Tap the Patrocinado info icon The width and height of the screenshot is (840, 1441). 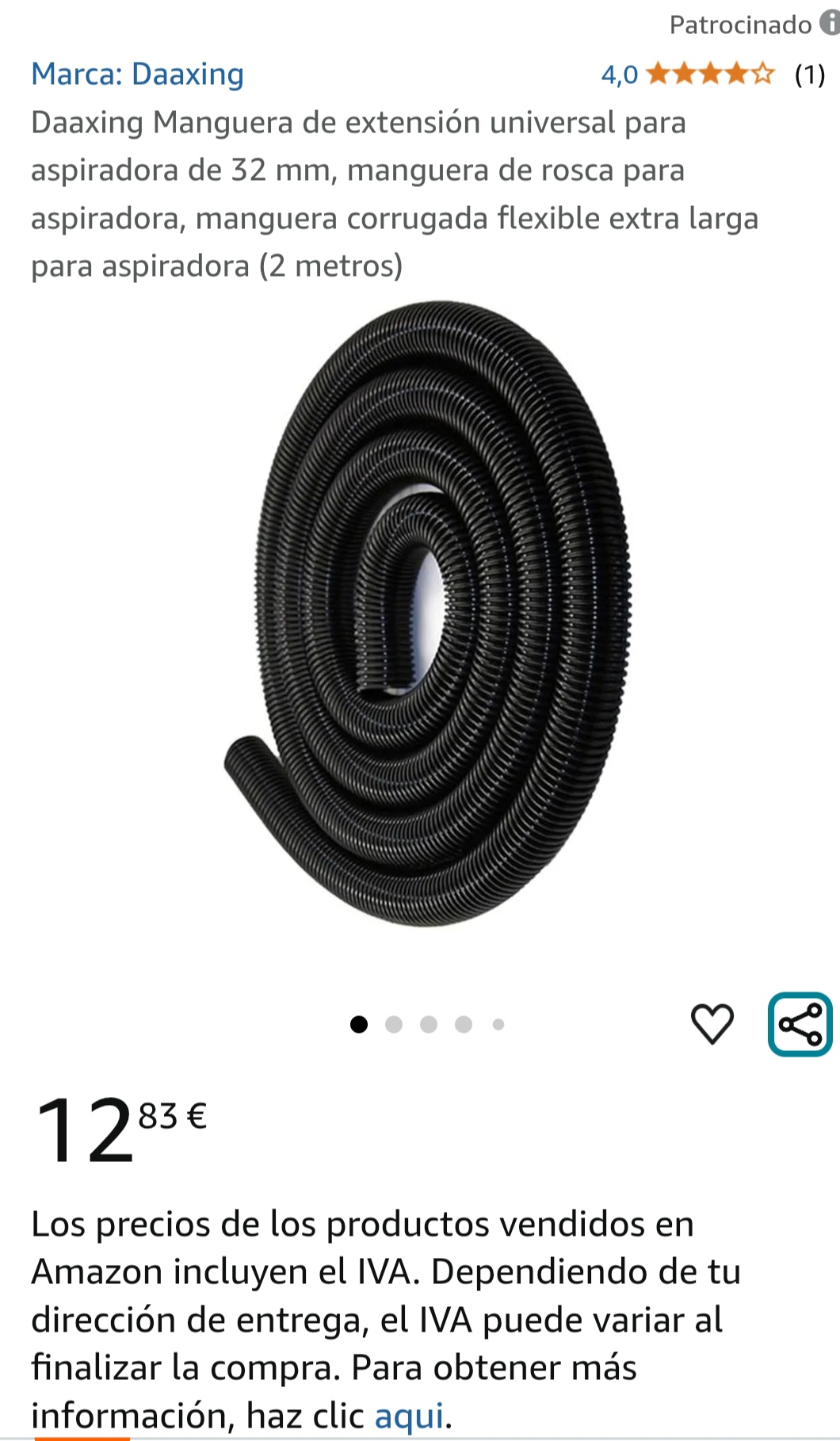coord(830,24)
